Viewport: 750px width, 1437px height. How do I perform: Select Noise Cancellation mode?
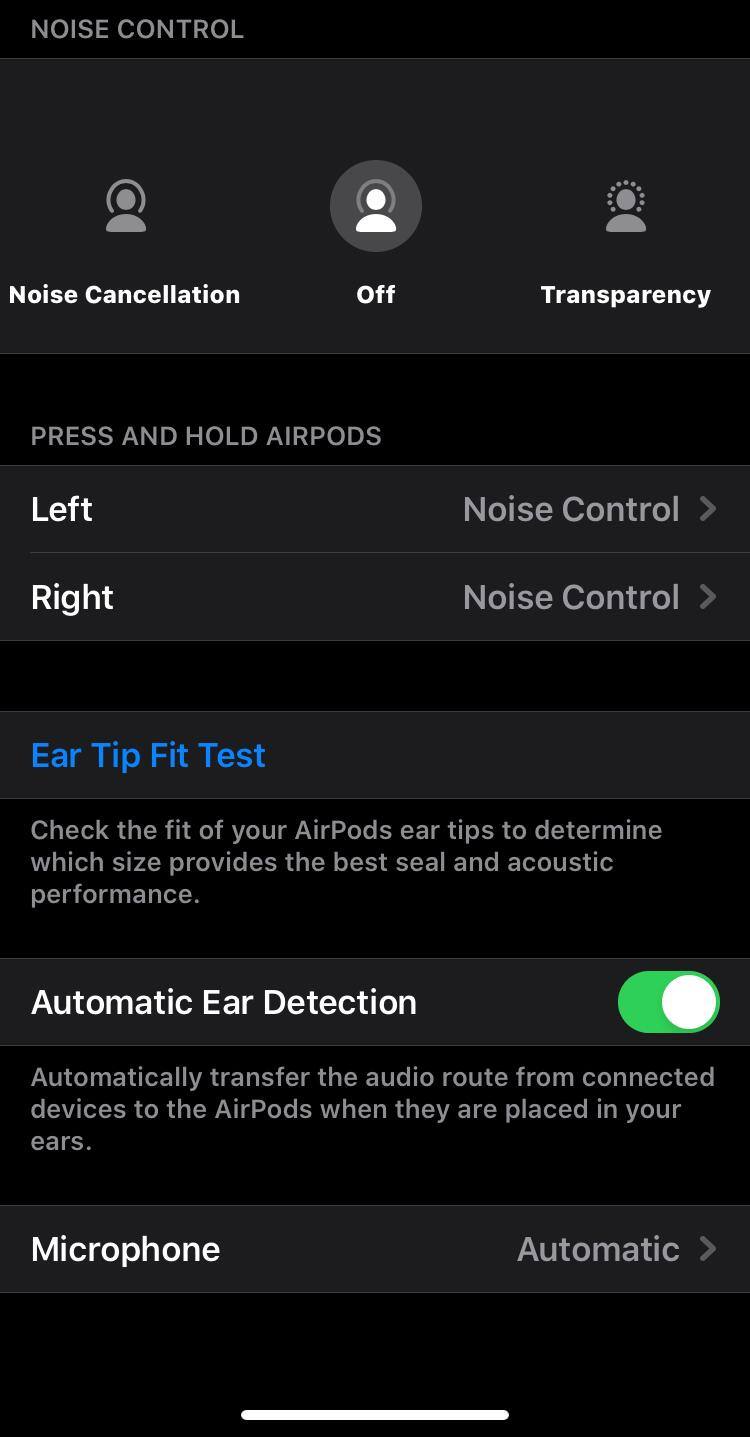pyautogui.click(x=125, y=207)
